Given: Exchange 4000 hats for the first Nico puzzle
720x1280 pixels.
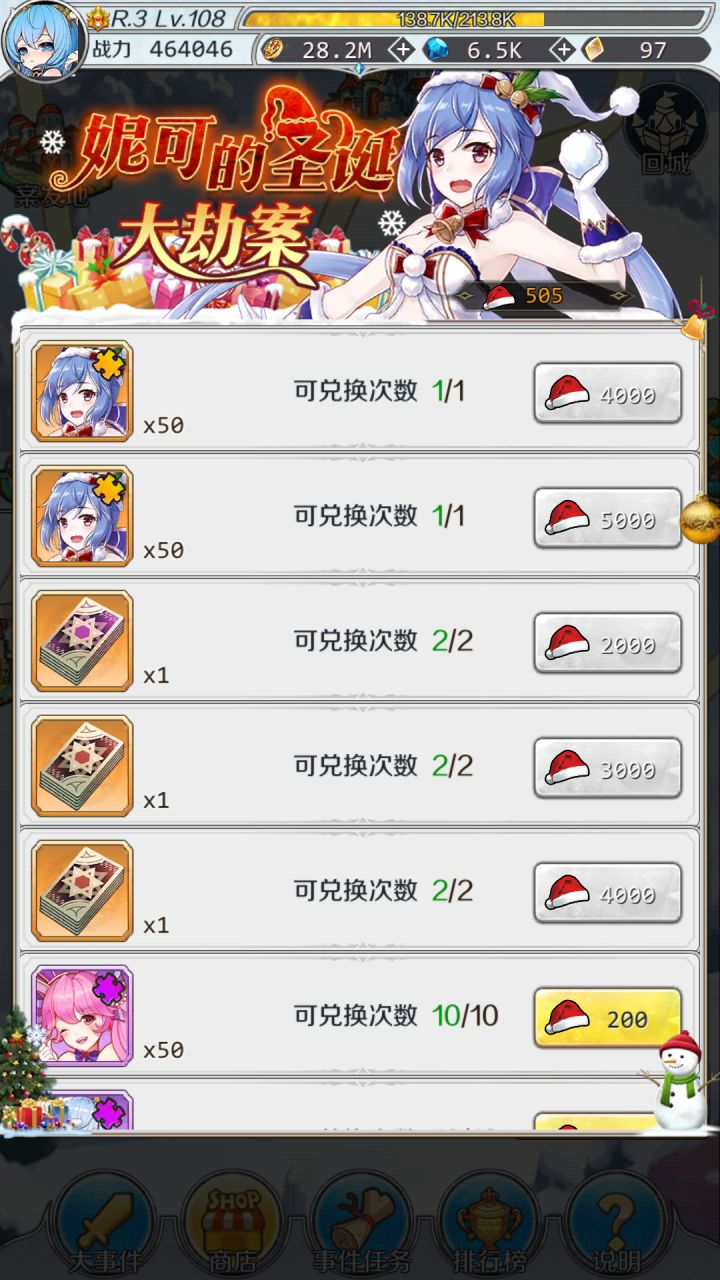Looking at the screenshot, I should (607, 393).
